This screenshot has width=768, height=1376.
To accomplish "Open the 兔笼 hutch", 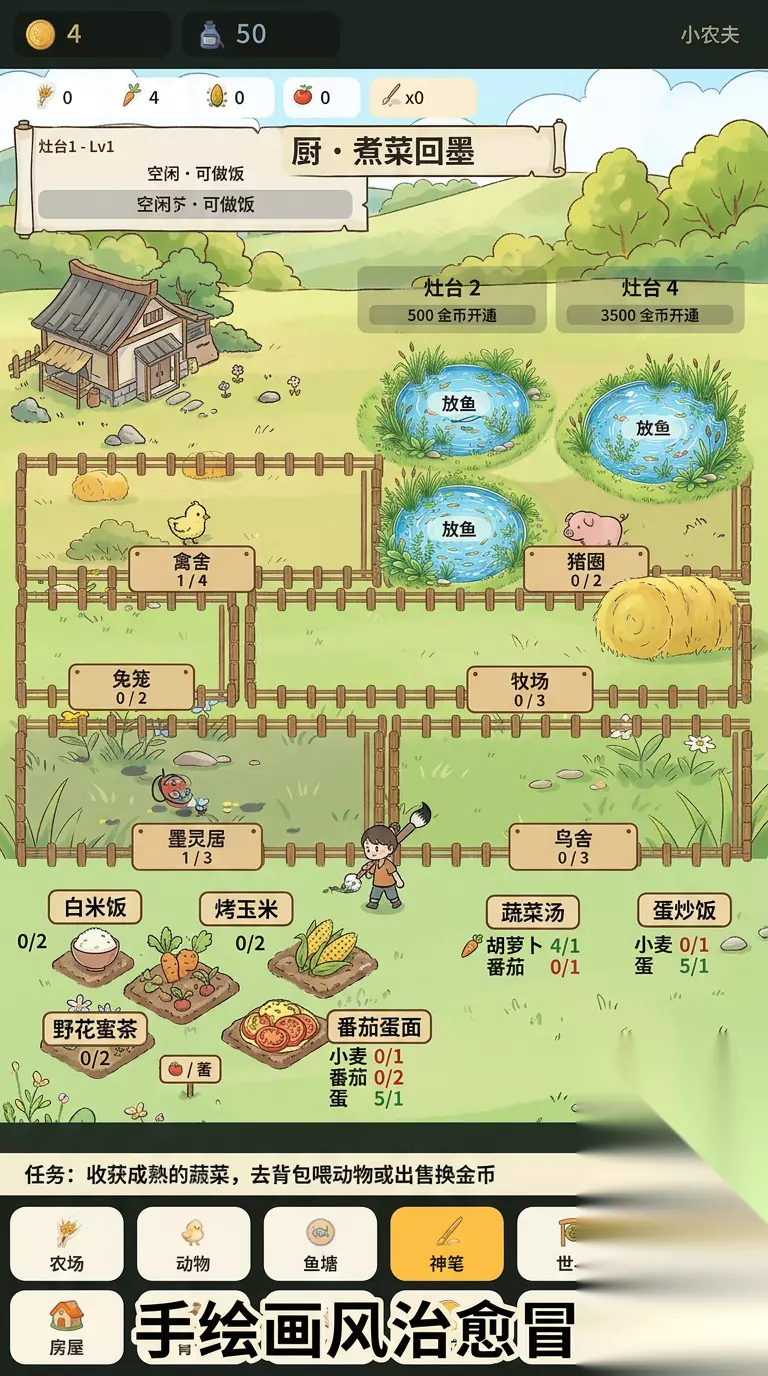I will point(131,688).
